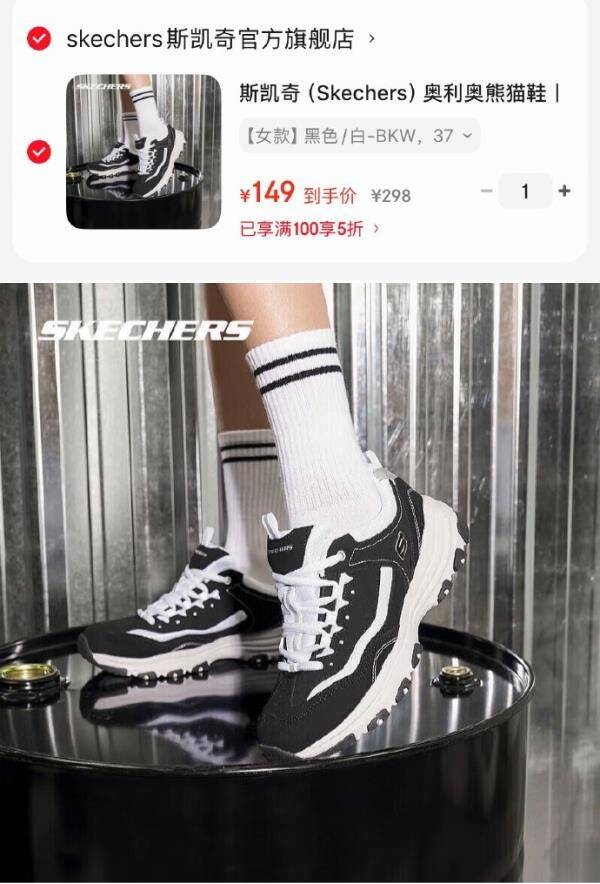Open the 奥利奥熊猫鞋 product thumbnail
Viewport: 600px width, 884px height.
coord(144,152)
